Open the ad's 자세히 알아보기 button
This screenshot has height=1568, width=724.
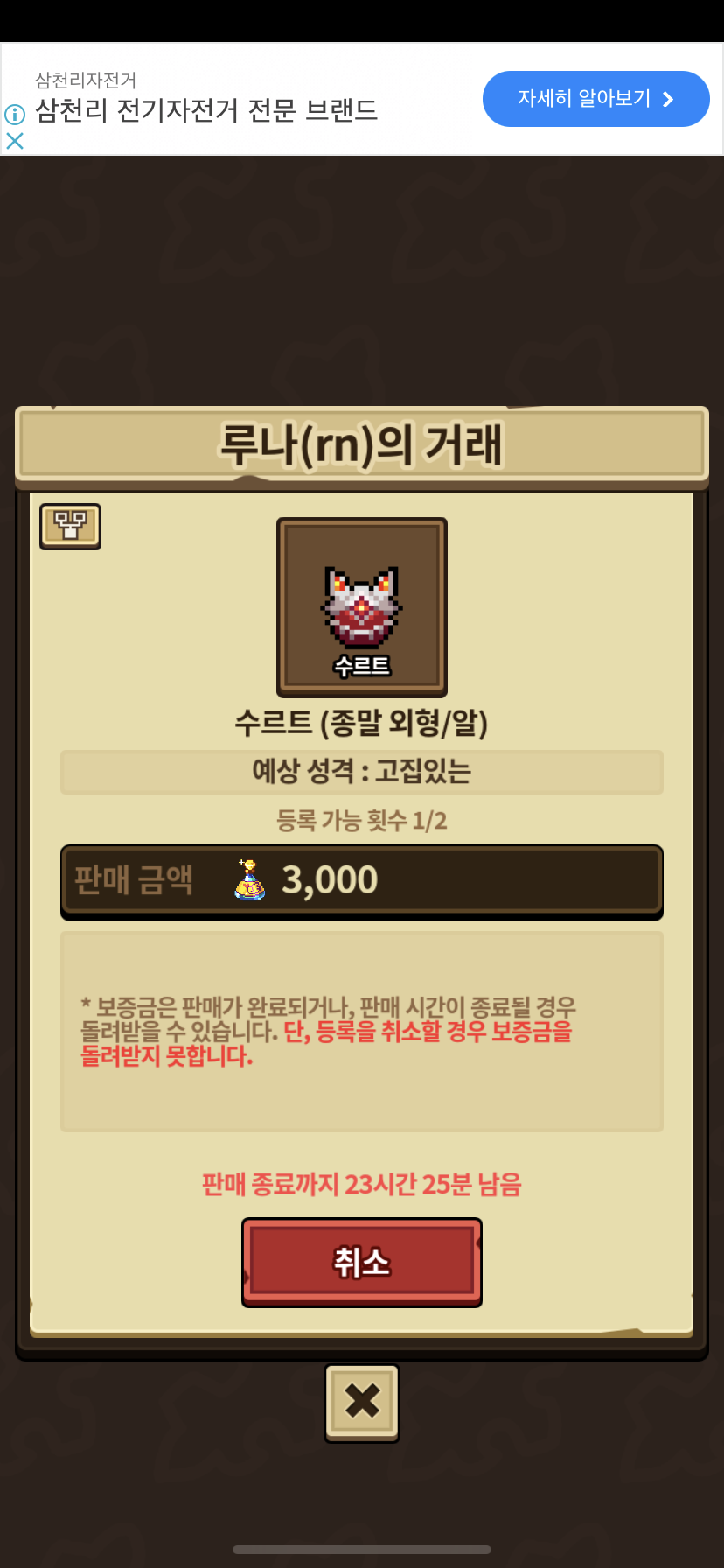tap(595, 99)
